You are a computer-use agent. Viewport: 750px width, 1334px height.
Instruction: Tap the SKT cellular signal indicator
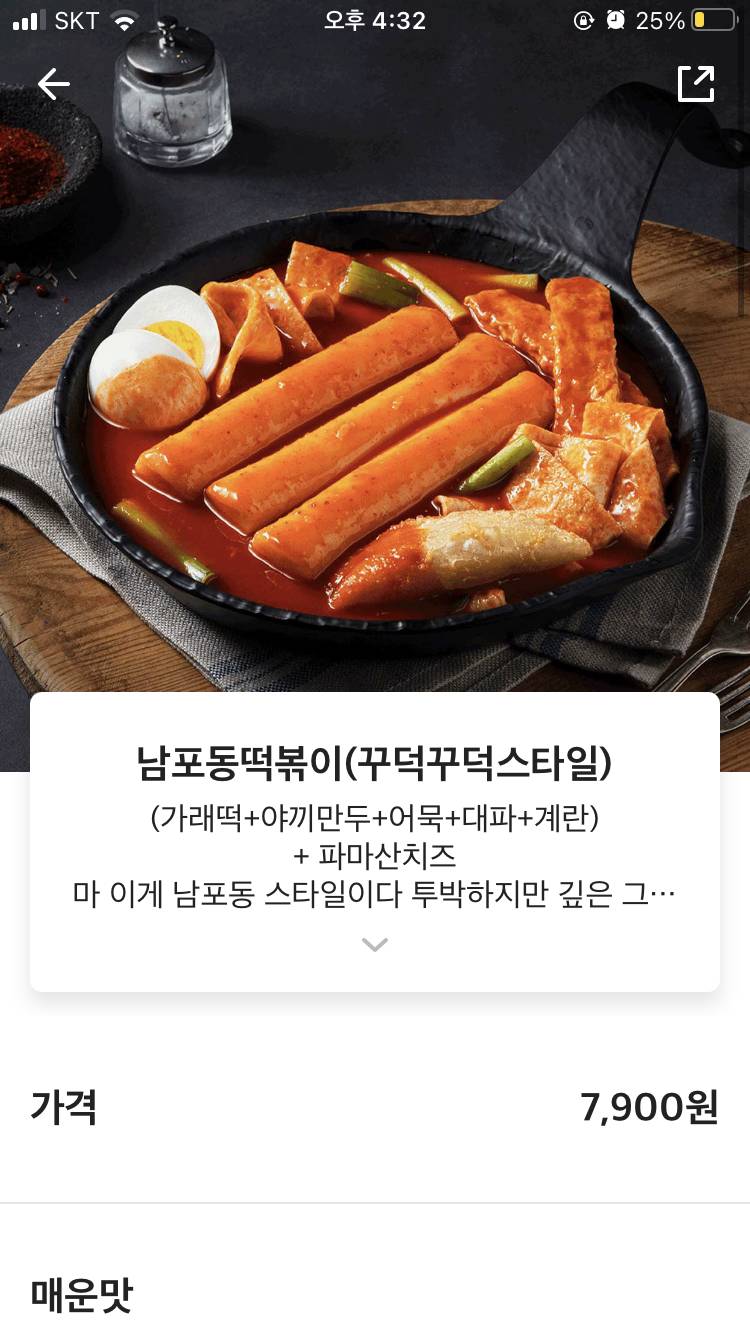click(x=50, y=18)
